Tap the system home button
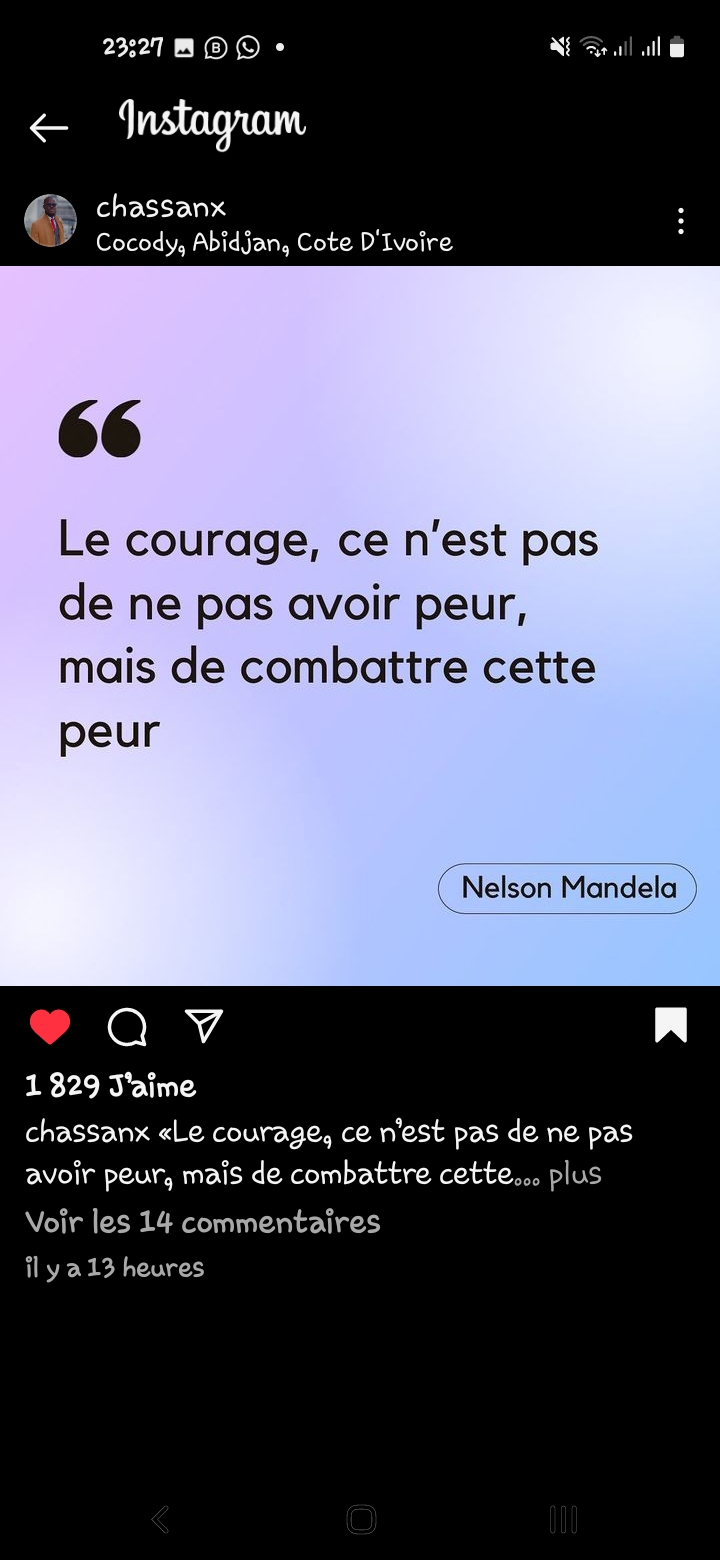 click(x=361, y=1520)
